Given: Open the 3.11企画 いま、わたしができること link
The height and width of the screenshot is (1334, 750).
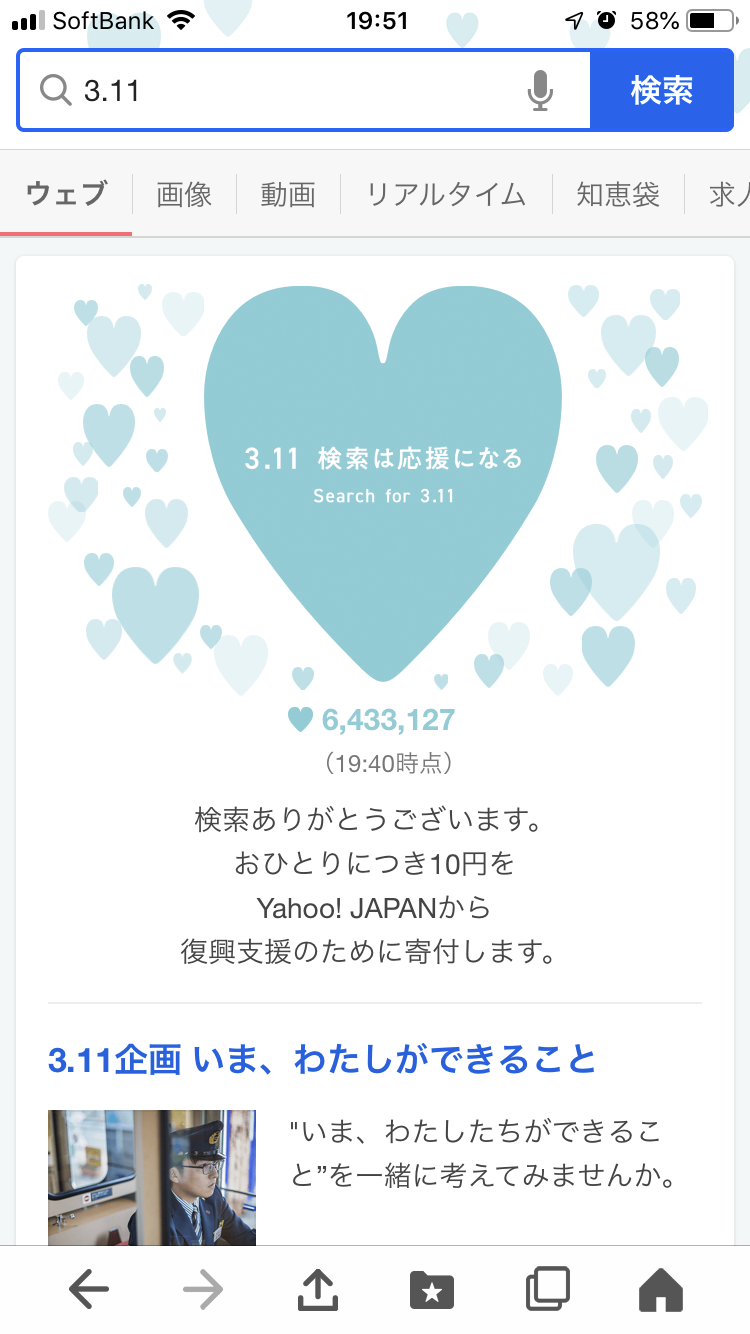Looking at the screenshot, I should (x=322, y=1059).
